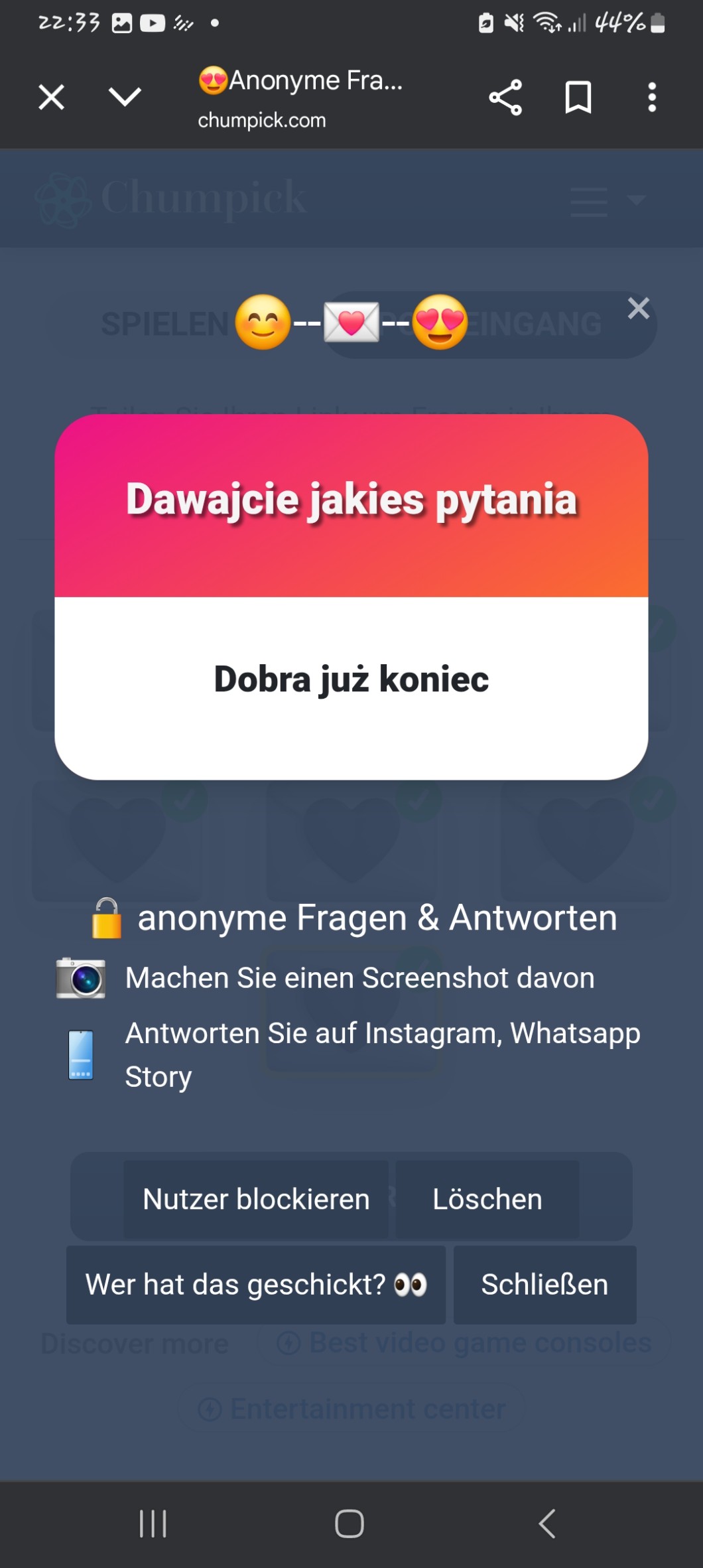Image resolution: width=703 pixels, height=1568 pixels.
Task: Dismiss the anonymous question popup
Action: click(638, 308)
